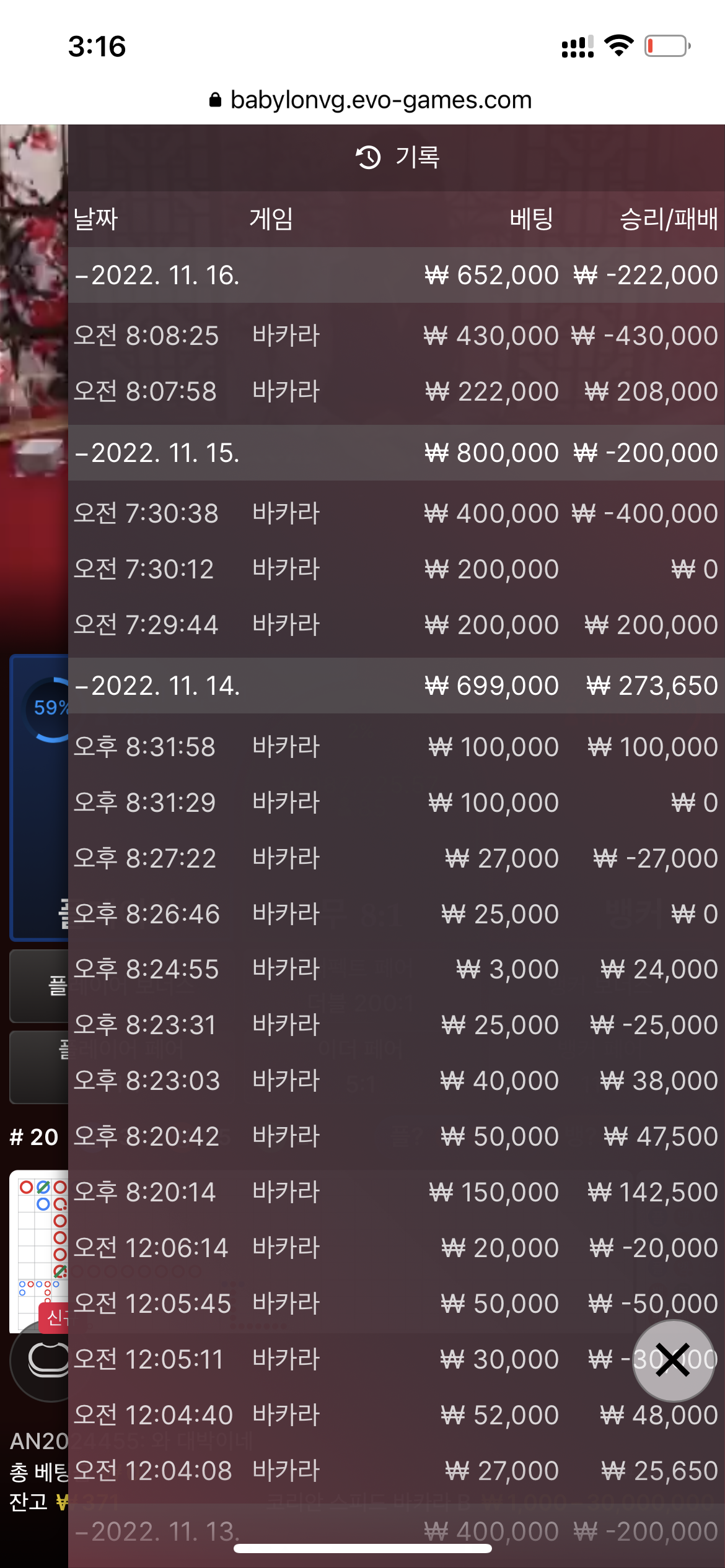Open the 오후 8:31:58 game entry

(x=395, y=747)
